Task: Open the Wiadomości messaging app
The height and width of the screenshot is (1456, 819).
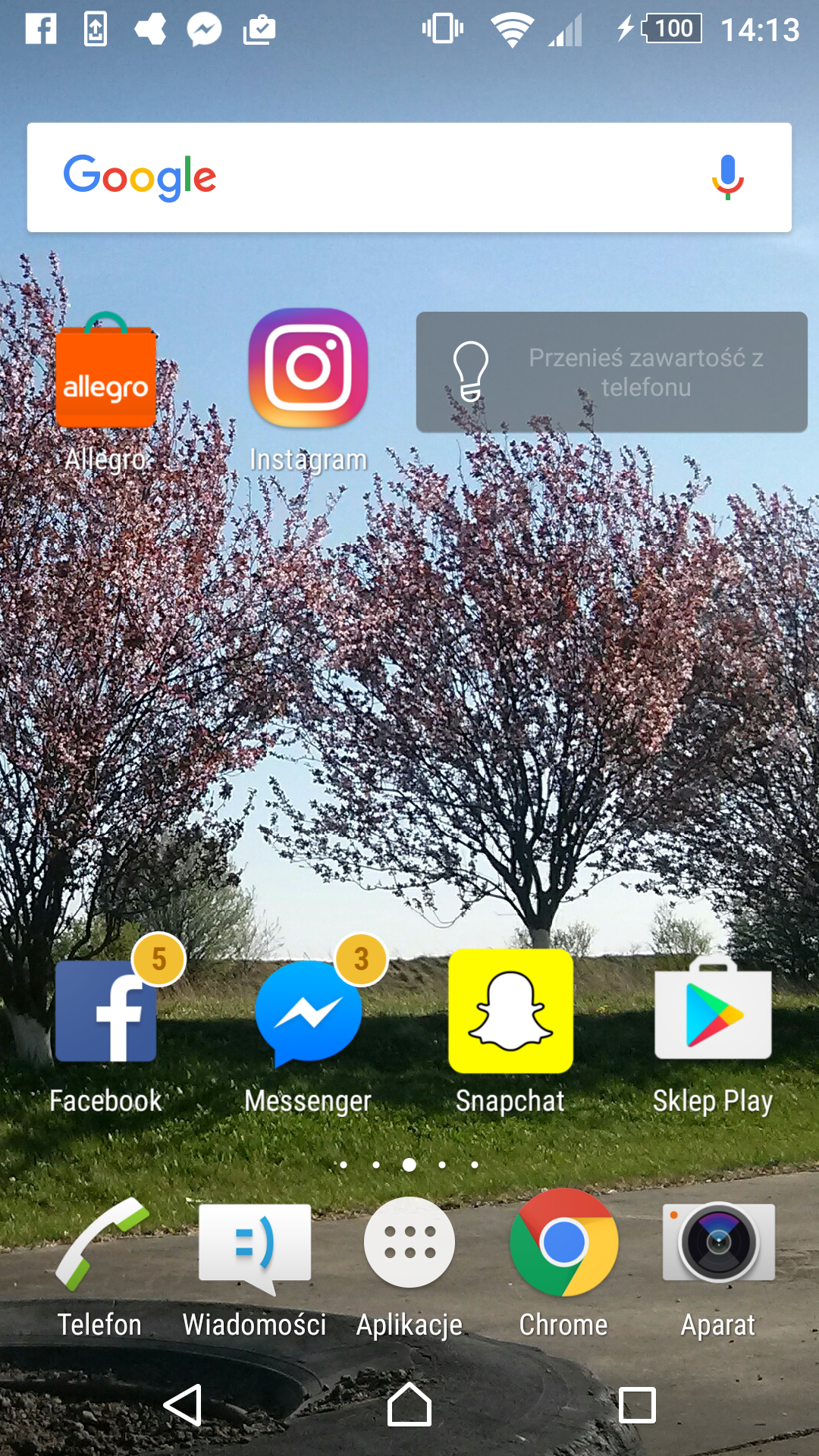Action: coord(255,1244)
